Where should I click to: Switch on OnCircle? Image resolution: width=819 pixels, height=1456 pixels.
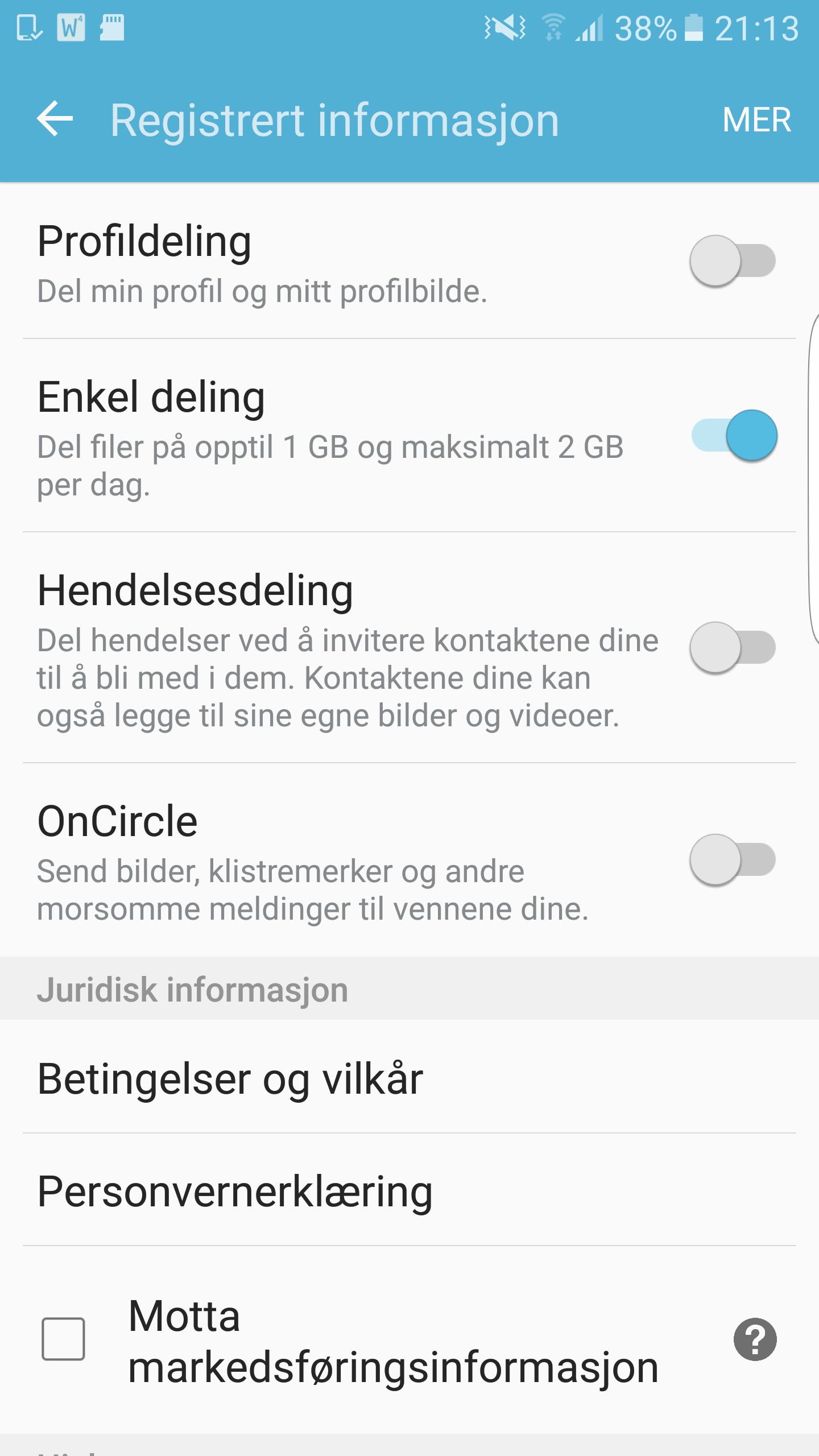pyautogui.click(x=733, y=859)
